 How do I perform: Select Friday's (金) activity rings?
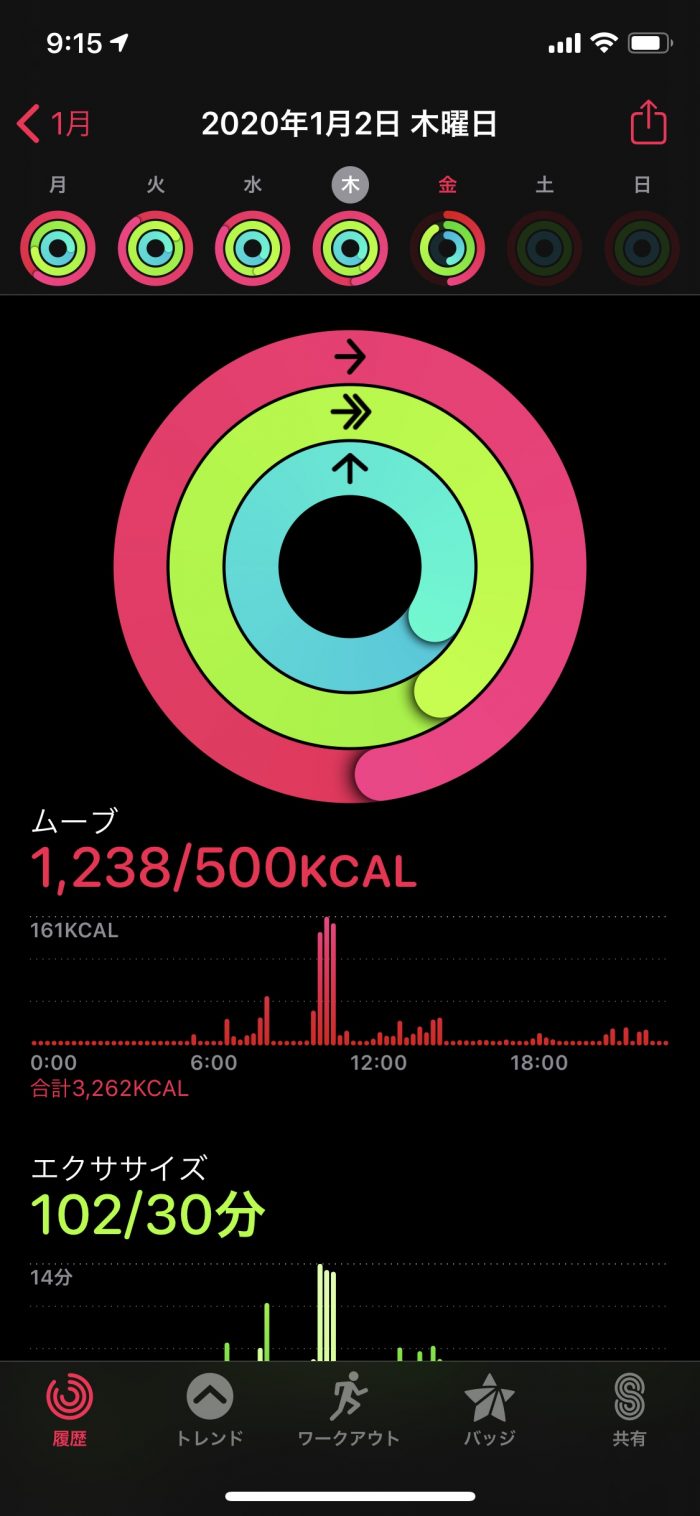tap(447, 248)
